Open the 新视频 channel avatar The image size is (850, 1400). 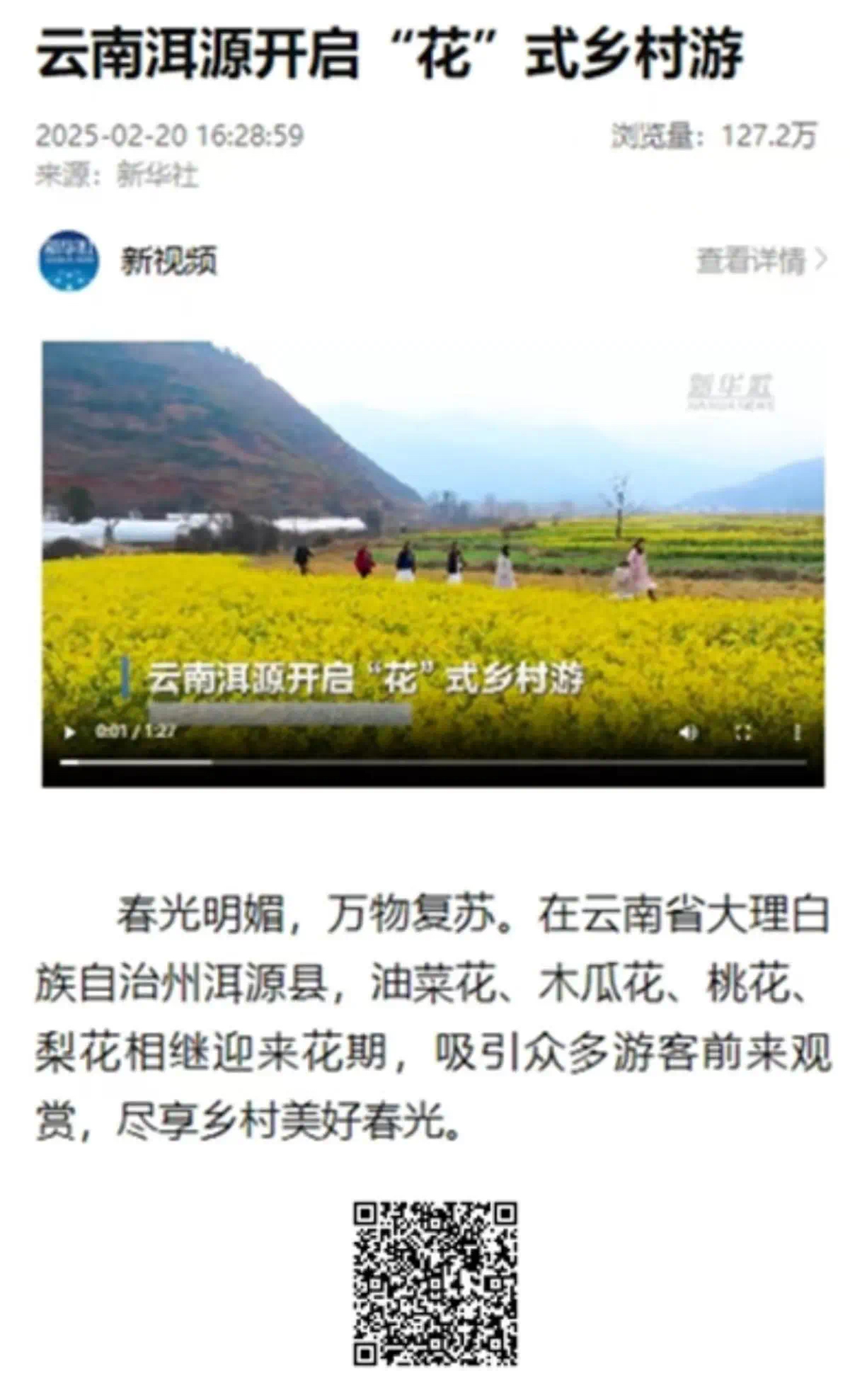click(68, 261)
